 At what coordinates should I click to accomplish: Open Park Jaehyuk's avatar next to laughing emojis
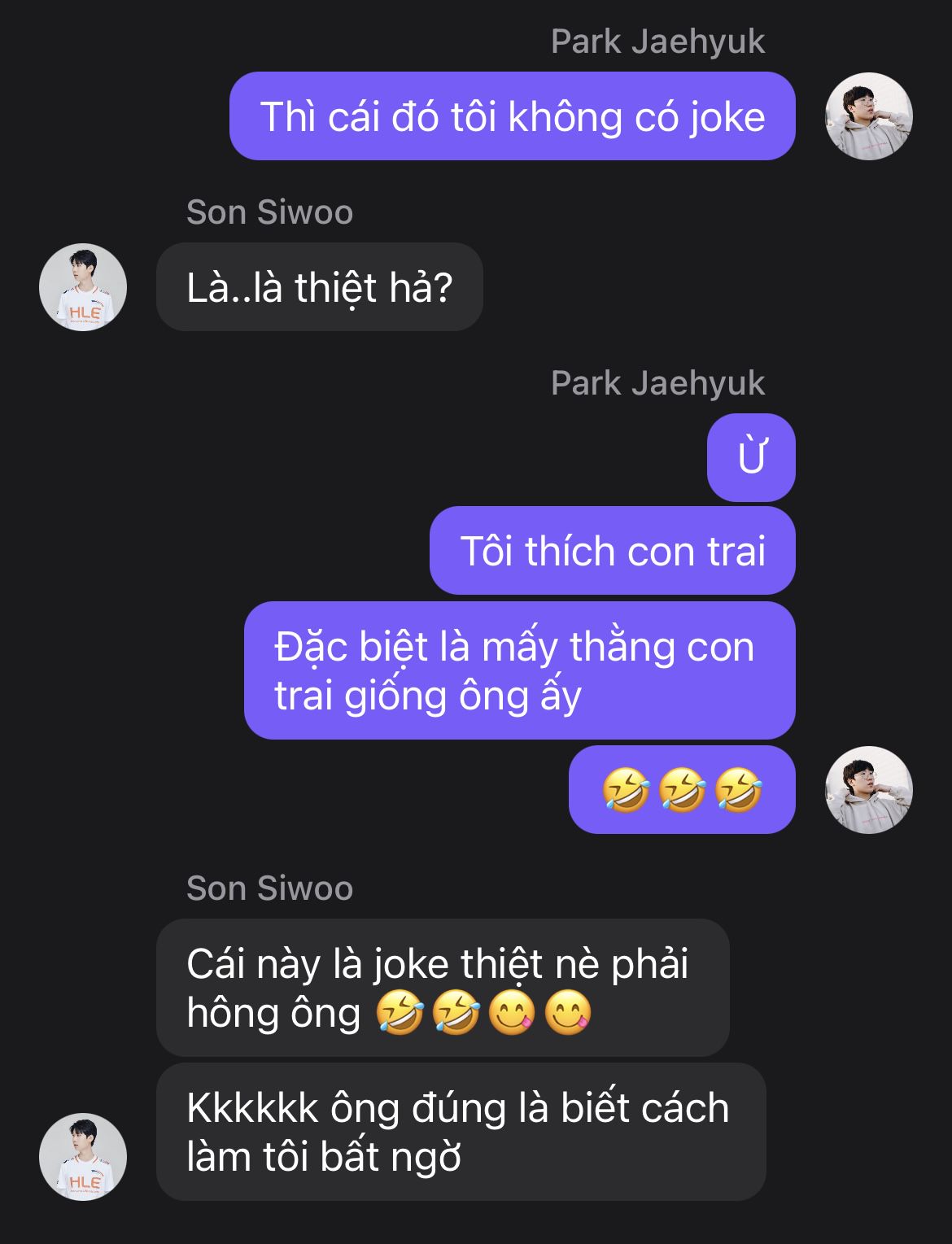click(868, 790)
